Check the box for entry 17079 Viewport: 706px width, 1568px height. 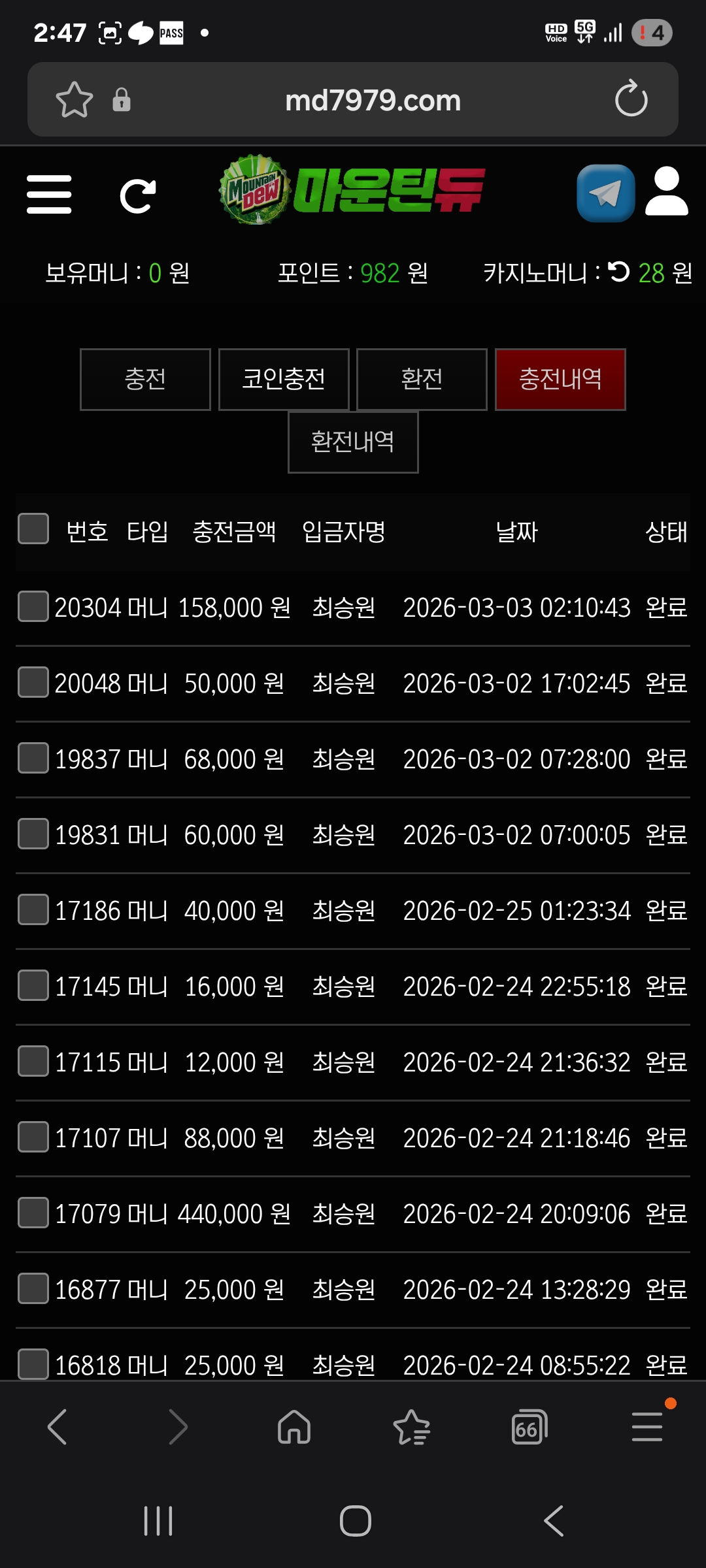pos(33,1213)
